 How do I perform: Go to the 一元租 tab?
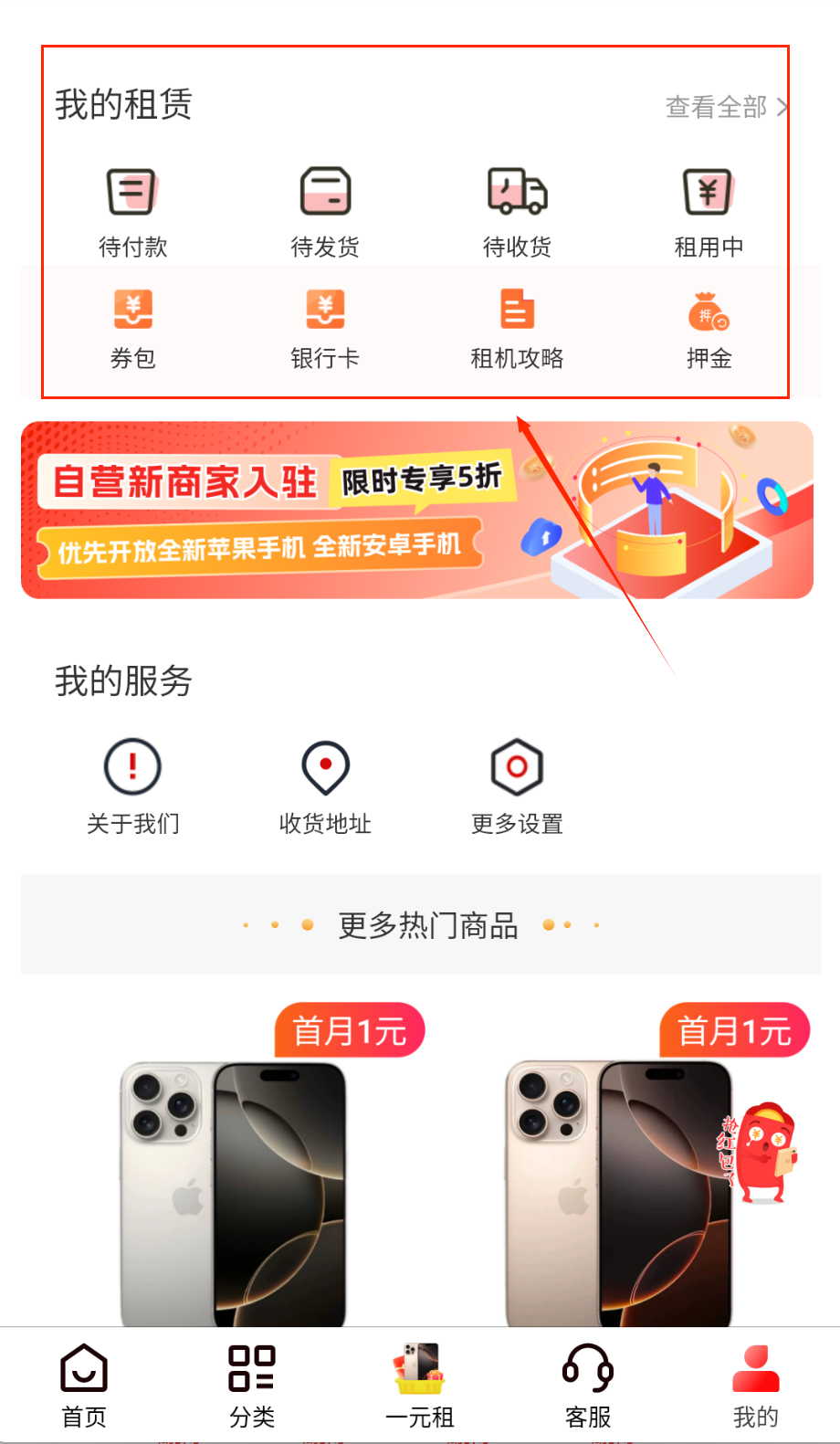tap(420, 1385)
